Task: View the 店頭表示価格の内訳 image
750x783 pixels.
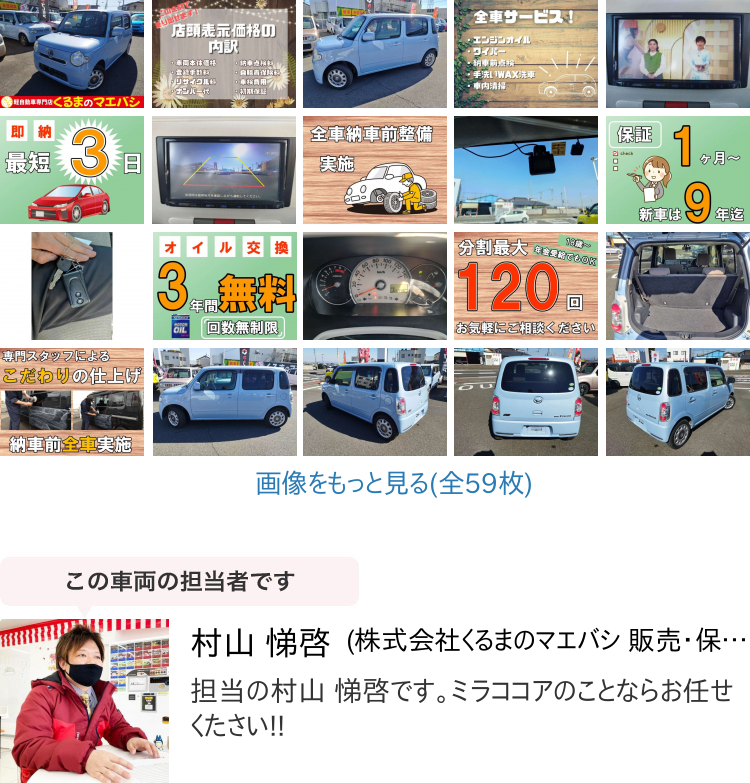Action: [224, 54]
